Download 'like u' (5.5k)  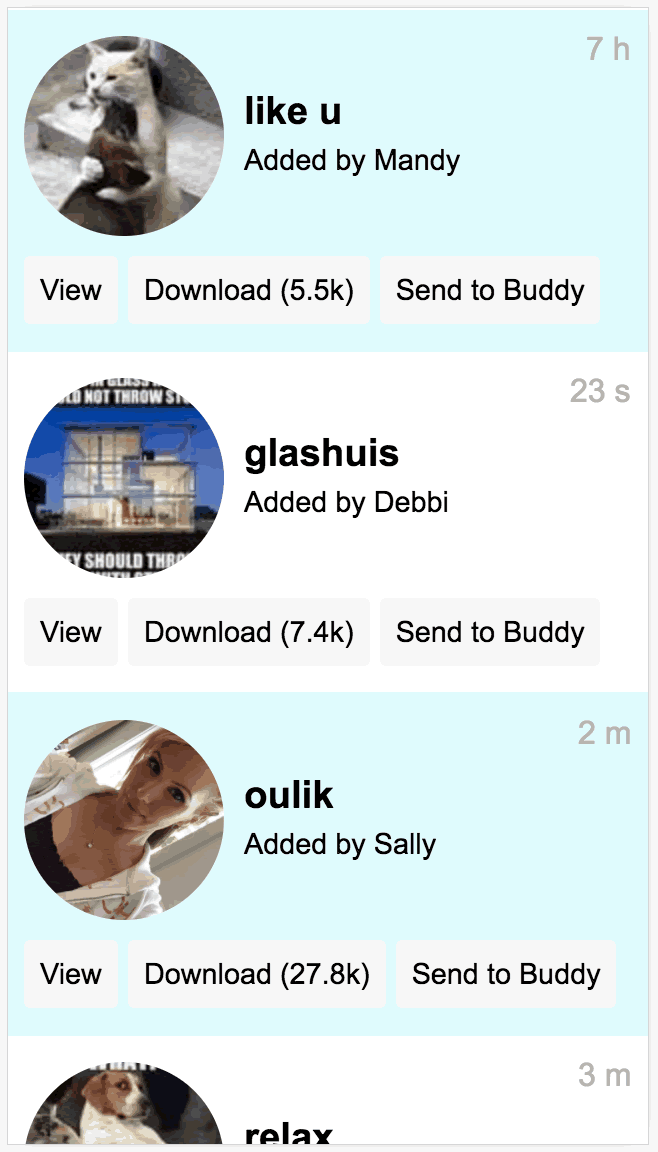pos(249,290)
